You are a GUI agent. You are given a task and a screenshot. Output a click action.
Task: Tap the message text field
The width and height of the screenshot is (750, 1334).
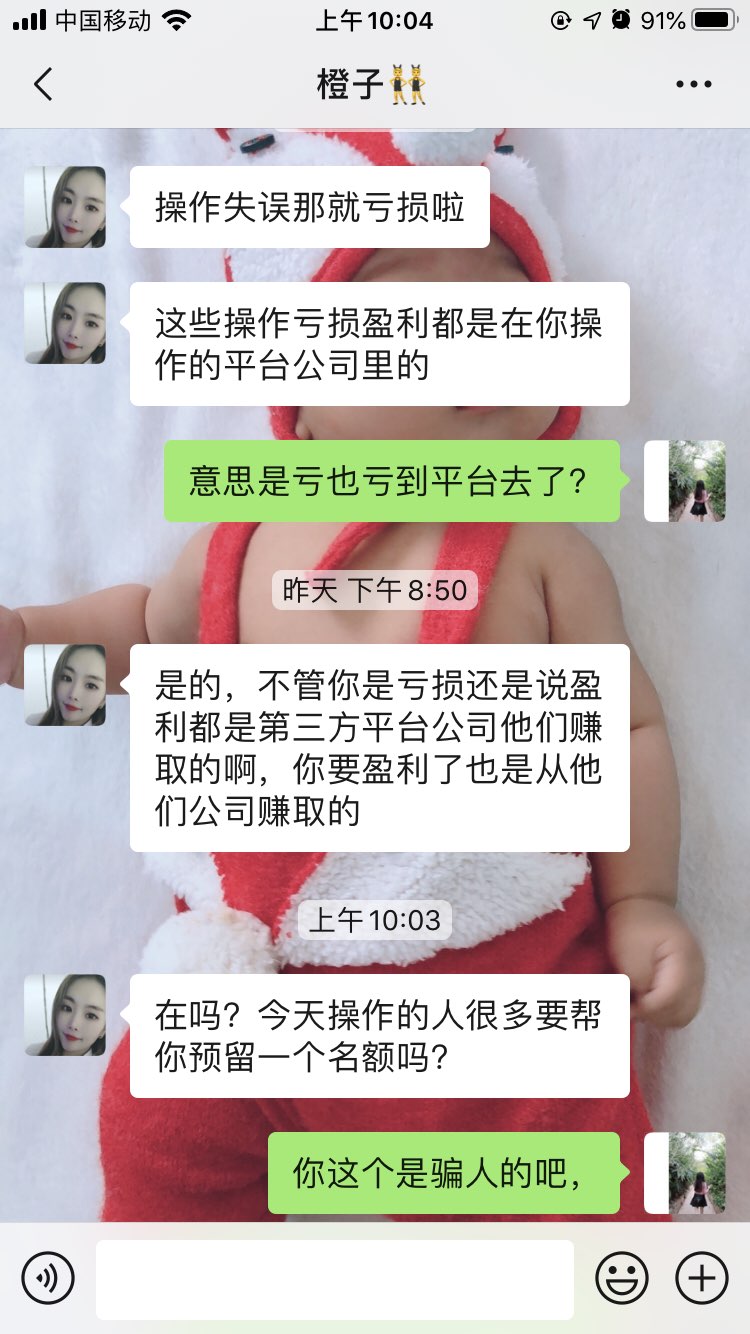(335, 1279)
